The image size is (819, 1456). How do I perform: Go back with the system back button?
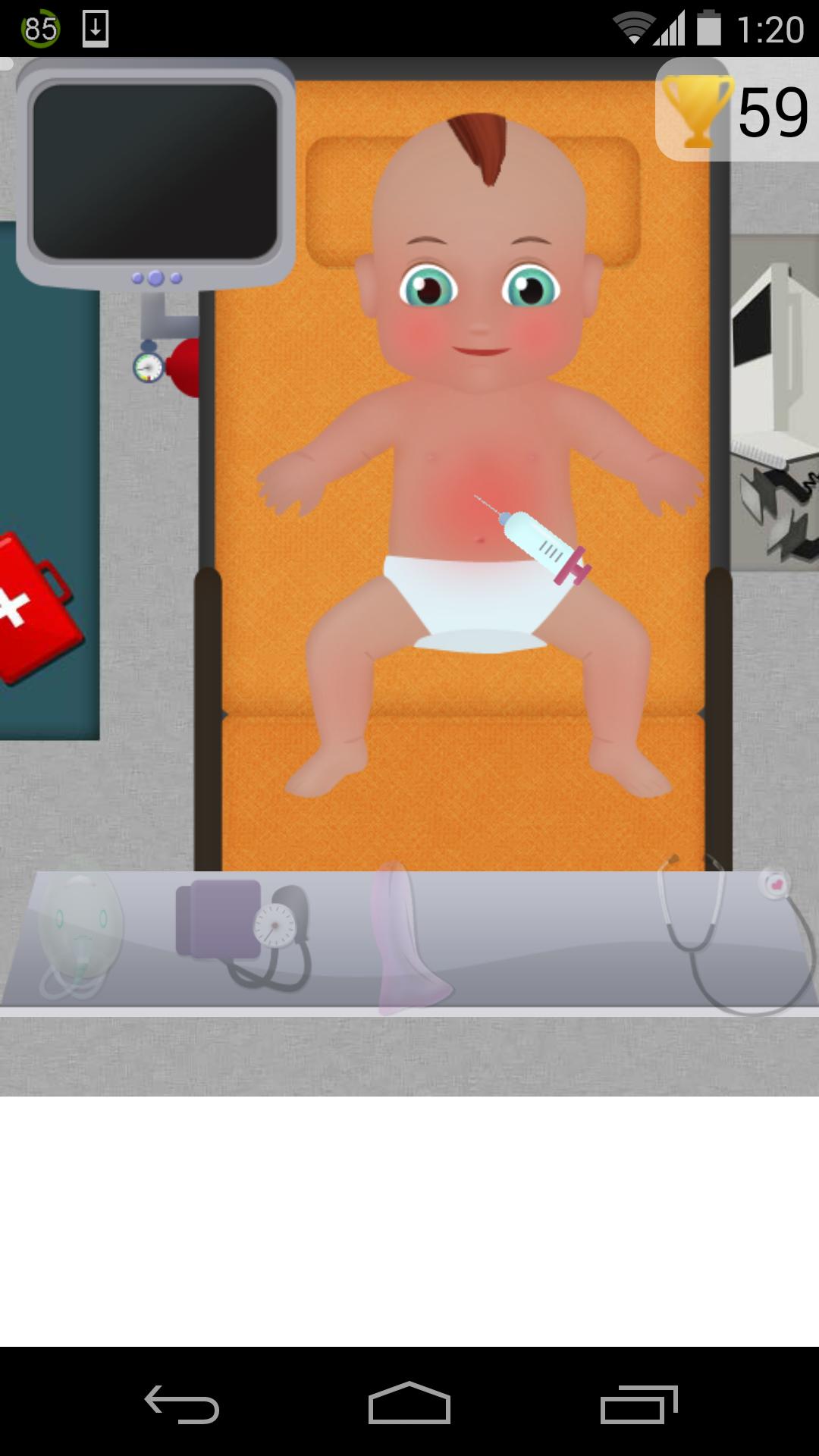pos(182,1404)
